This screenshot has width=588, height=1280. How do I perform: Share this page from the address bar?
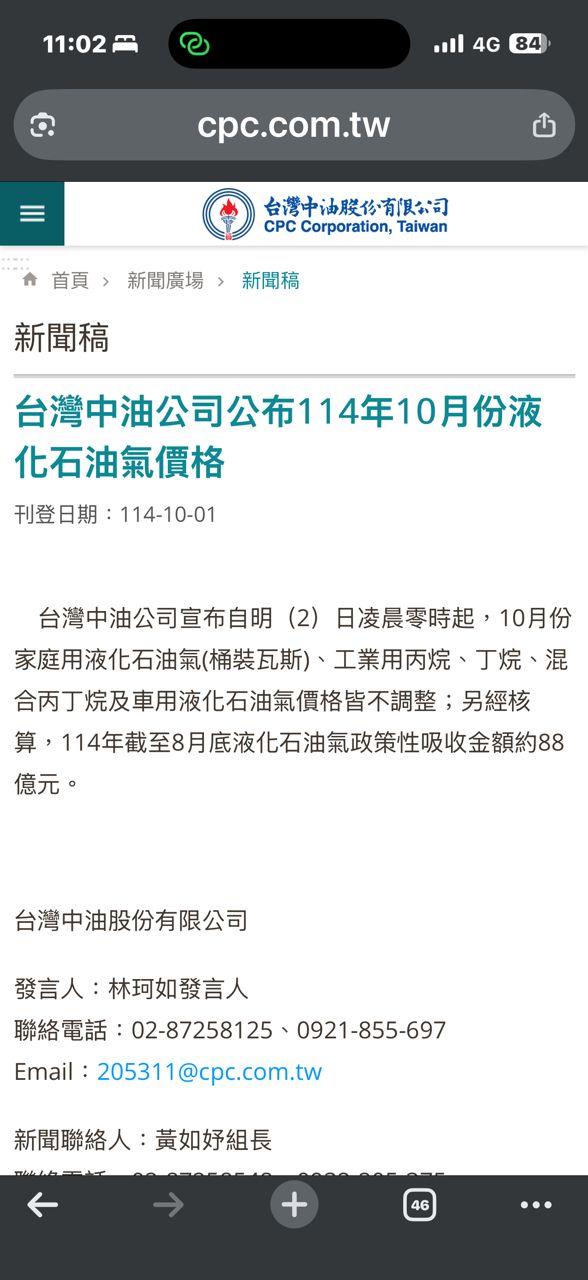point(543,125)
